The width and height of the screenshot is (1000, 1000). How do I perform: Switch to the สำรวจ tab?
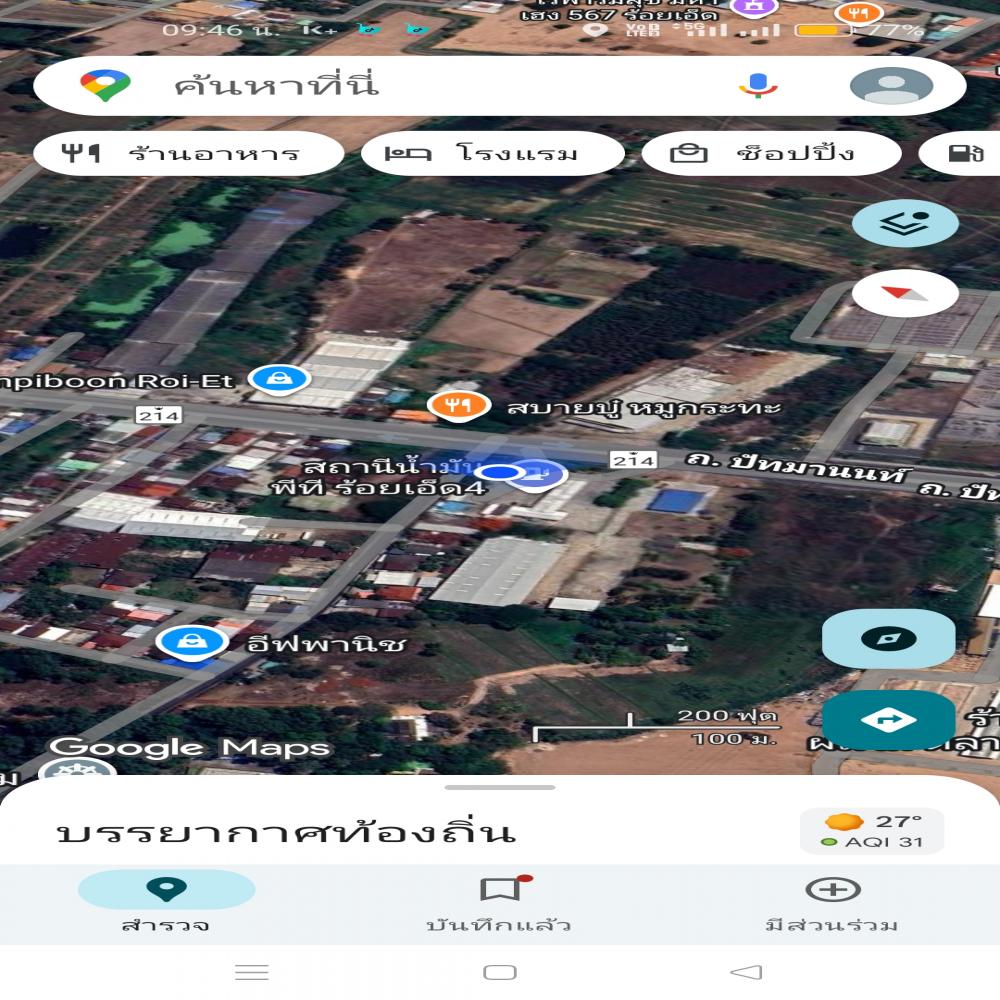coord(166,903)
